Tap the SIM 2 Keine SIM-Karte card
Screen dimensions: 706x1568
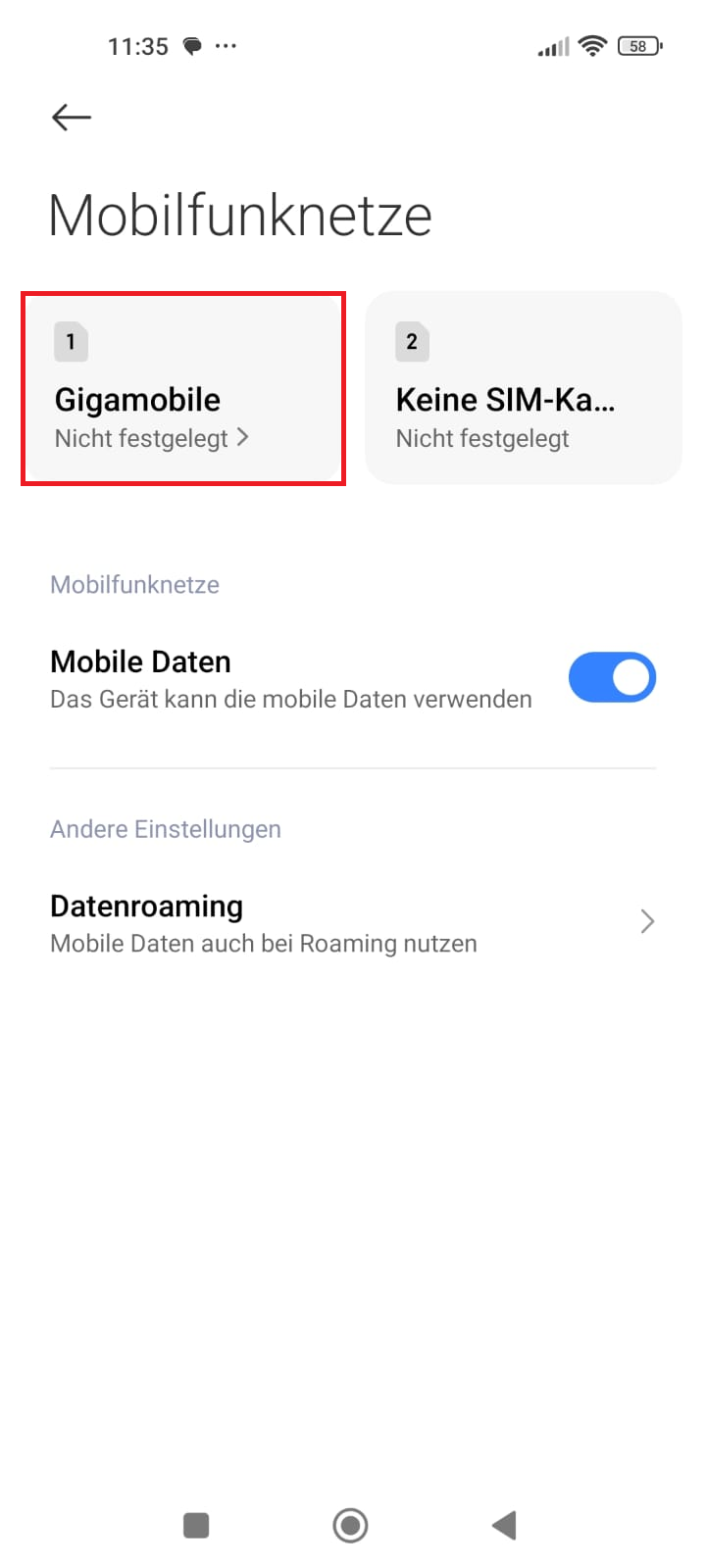click(x=523, y=388)
